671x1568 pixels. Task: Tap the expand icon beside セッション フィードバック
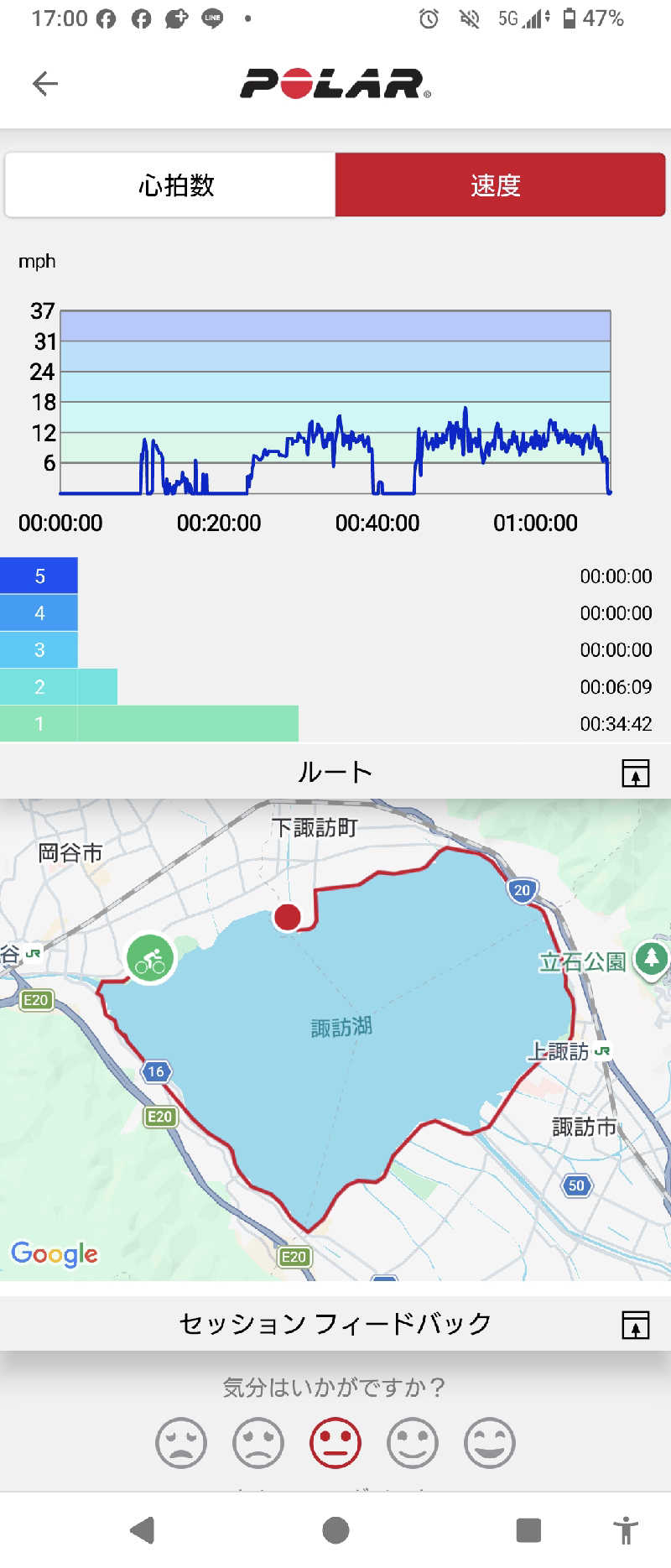point(636,1323)
